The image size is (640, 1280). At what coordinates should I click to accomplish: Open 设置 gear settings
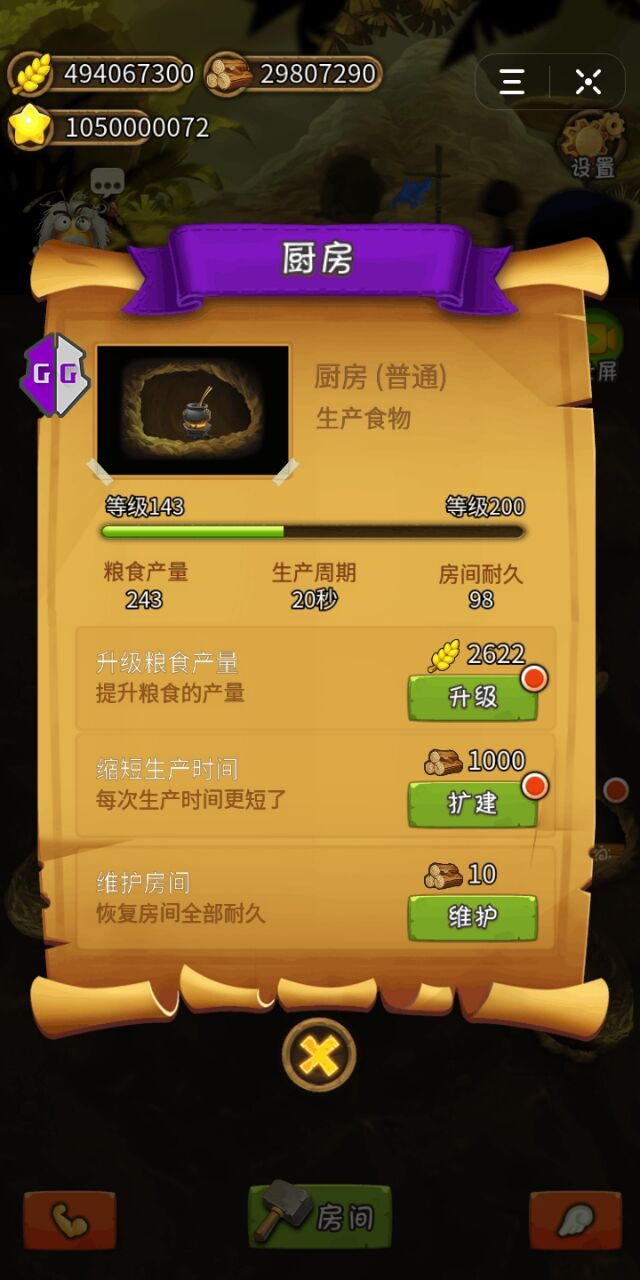[590, 145]
